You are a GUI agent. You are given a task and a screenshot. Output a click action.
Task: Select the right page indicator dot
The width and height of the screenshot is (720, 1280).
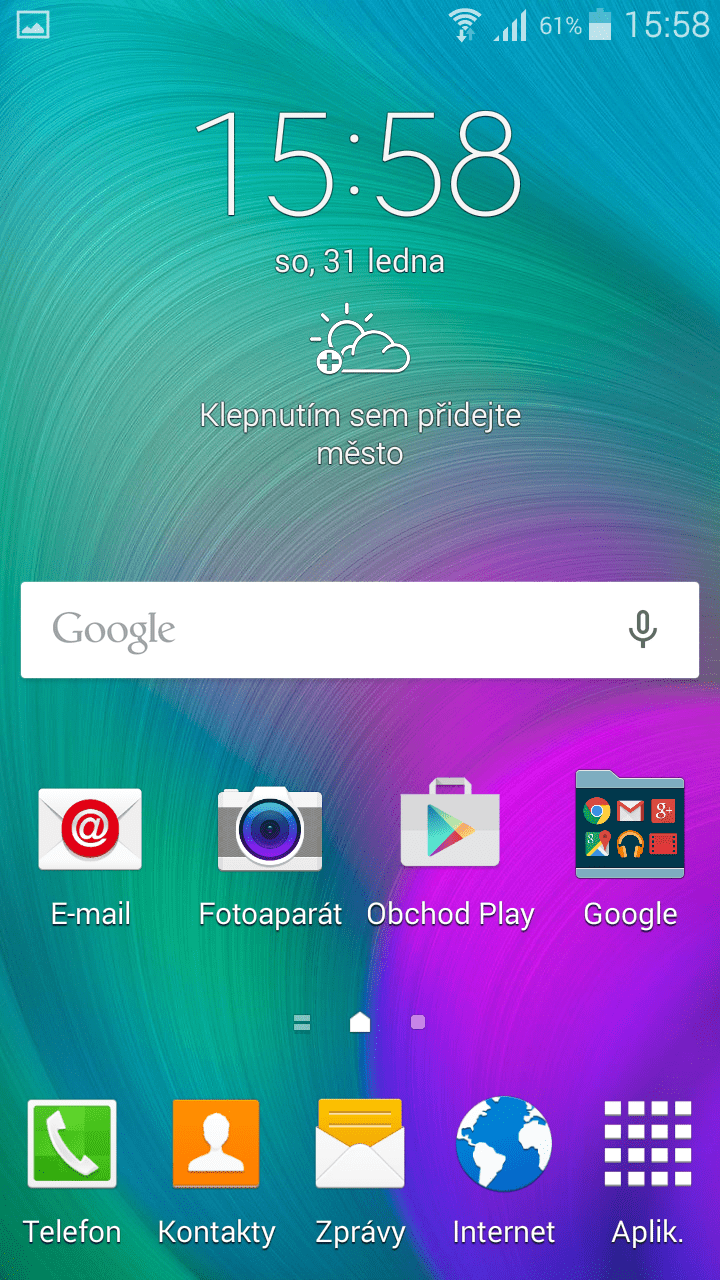[418, 1022]
